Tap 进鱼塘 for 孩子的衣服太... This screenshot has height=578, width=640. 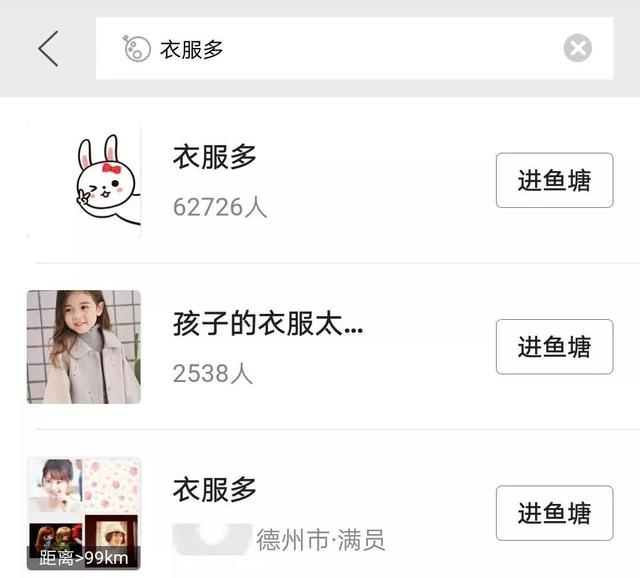click(554, 347)
